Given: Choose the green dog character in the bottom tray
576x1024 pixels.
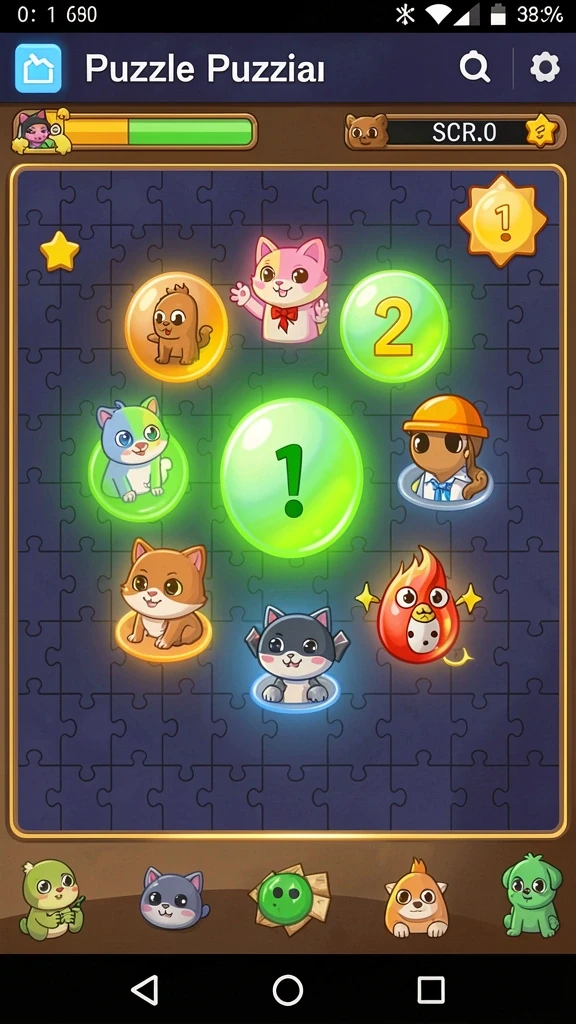Looking at the screenshot, I should pos(532,895).
